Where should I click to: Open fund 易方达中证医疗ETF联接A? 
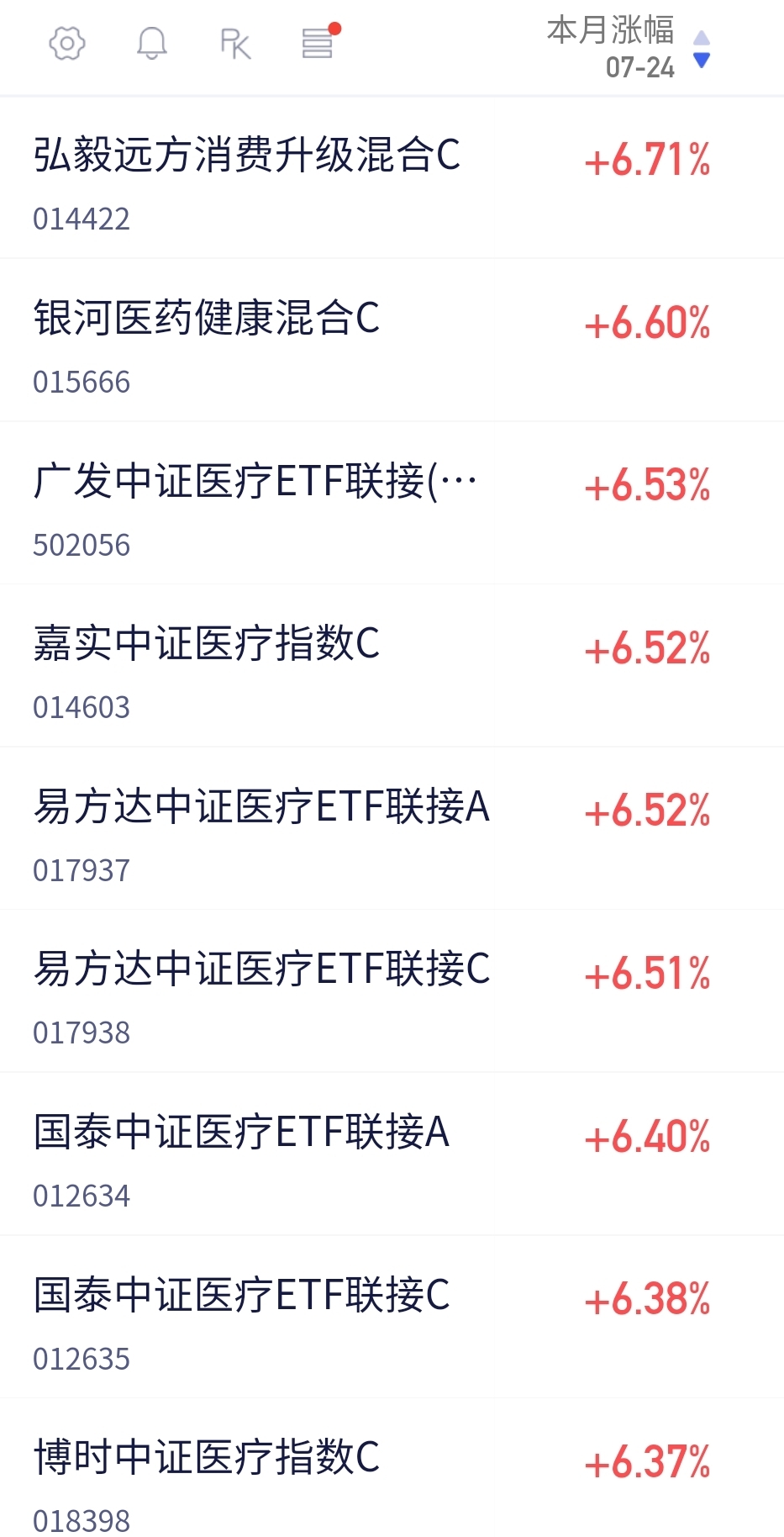[392, 828]
